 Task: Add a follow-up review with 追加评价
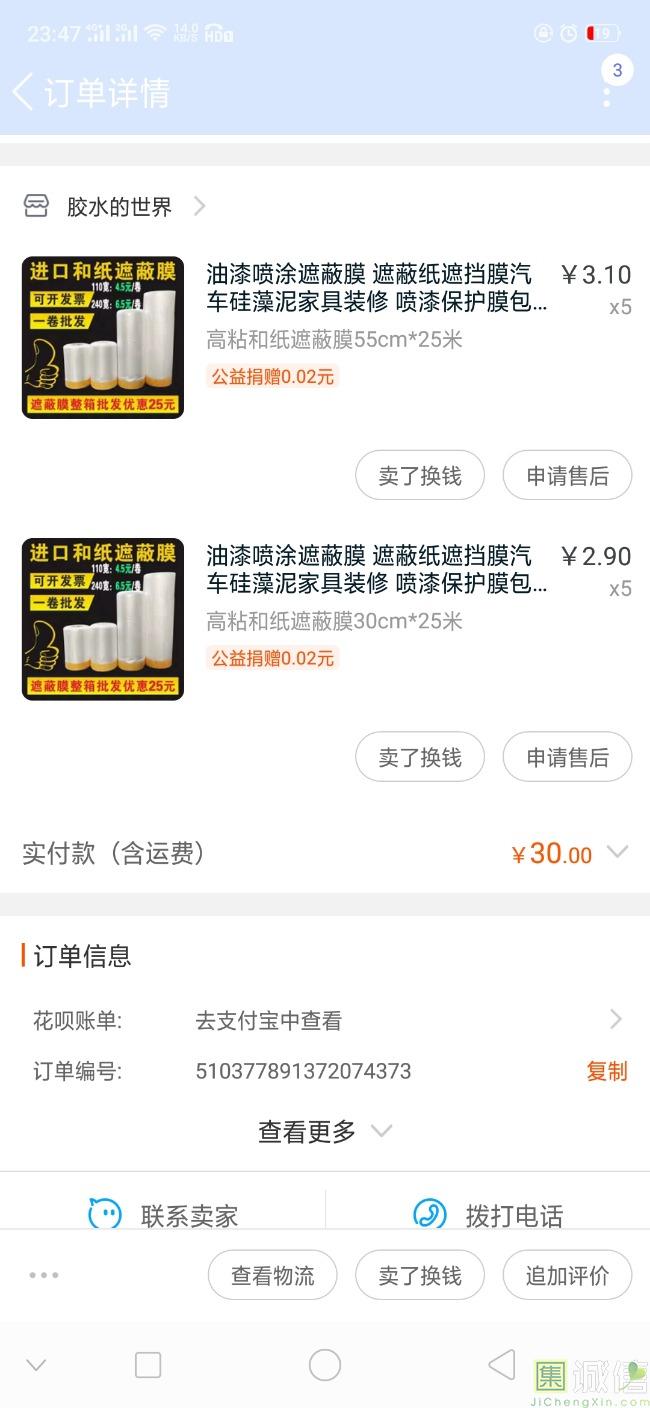567,1275
